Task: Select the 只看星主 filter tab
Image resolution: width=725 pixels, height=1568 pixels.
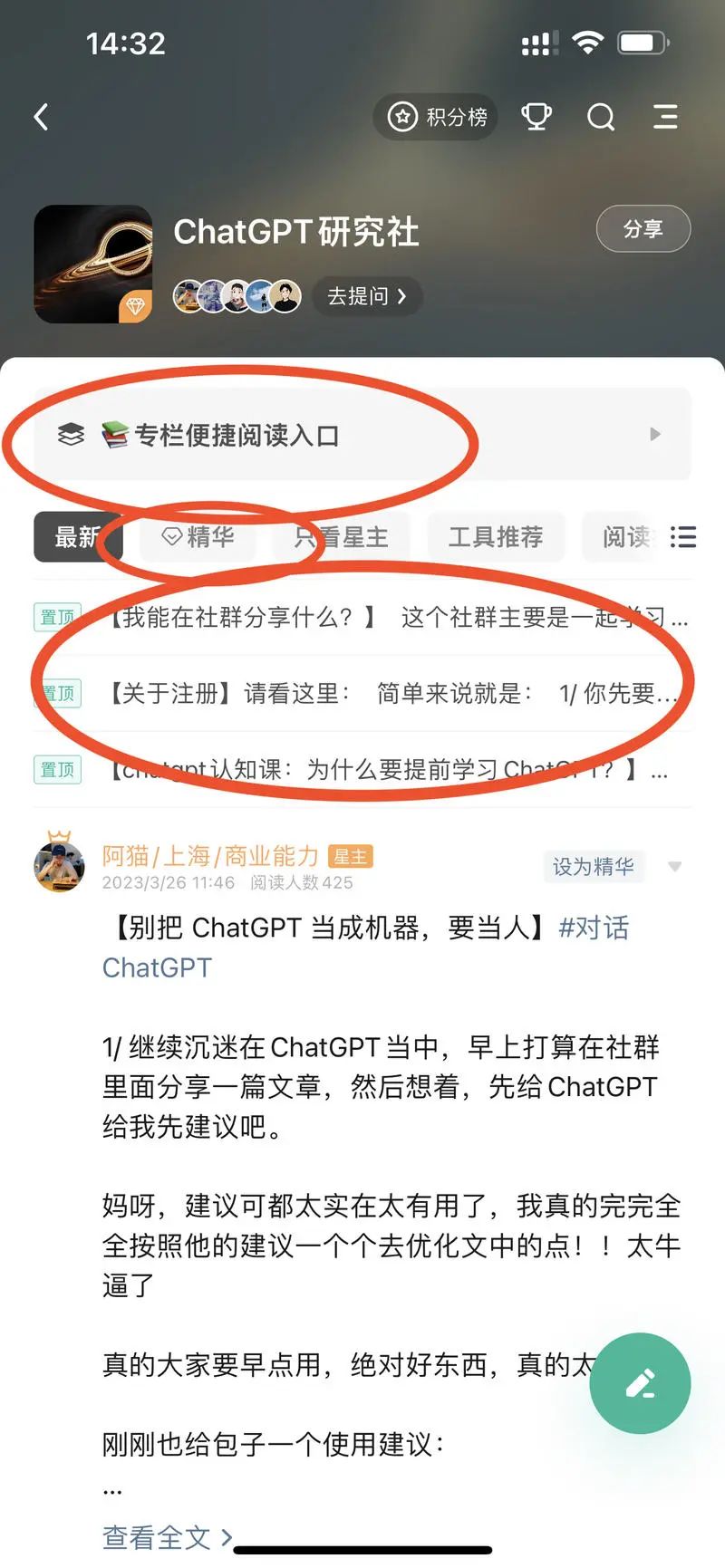Action: pyautogui.click(x=341, y=537)
